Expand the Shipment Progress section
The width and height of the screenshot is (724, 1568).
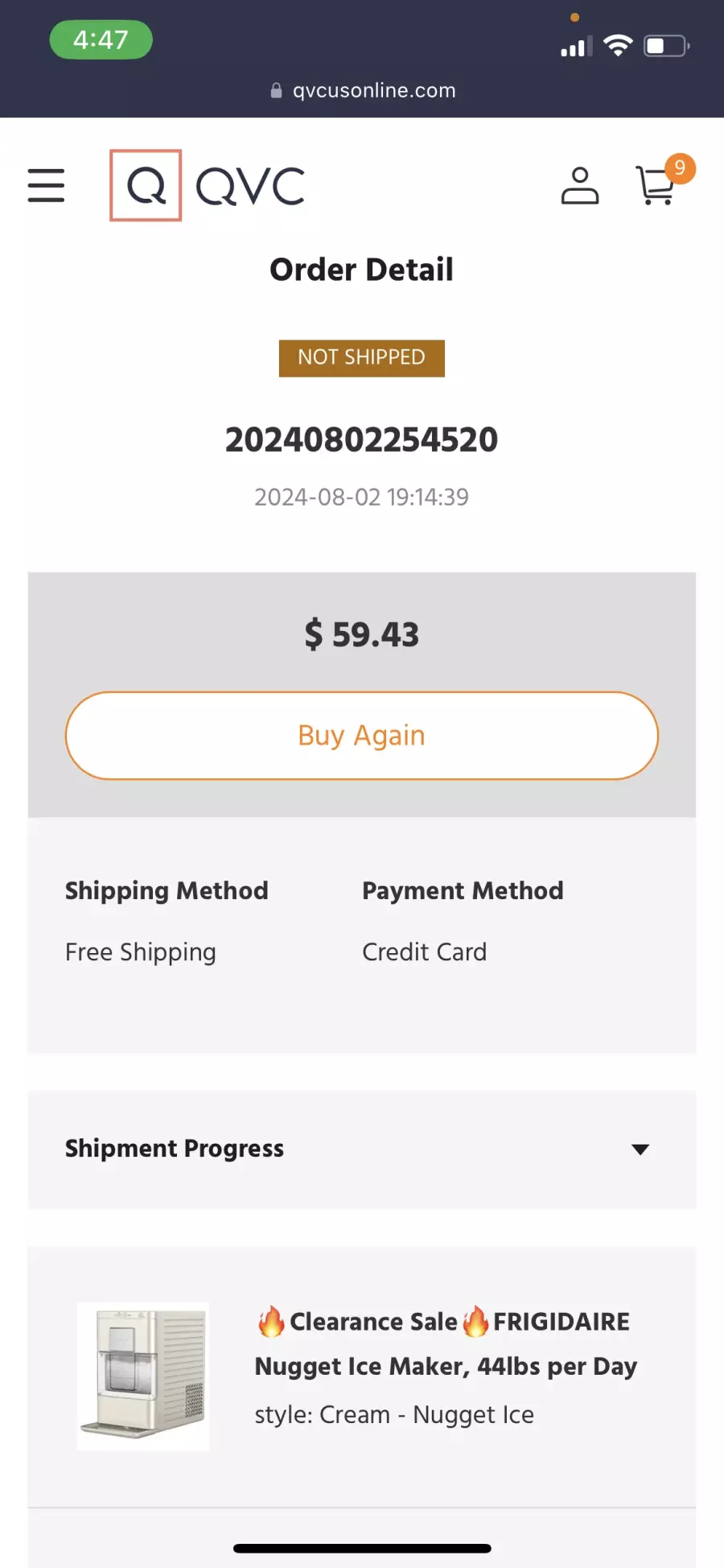[x=362, y=1149]
